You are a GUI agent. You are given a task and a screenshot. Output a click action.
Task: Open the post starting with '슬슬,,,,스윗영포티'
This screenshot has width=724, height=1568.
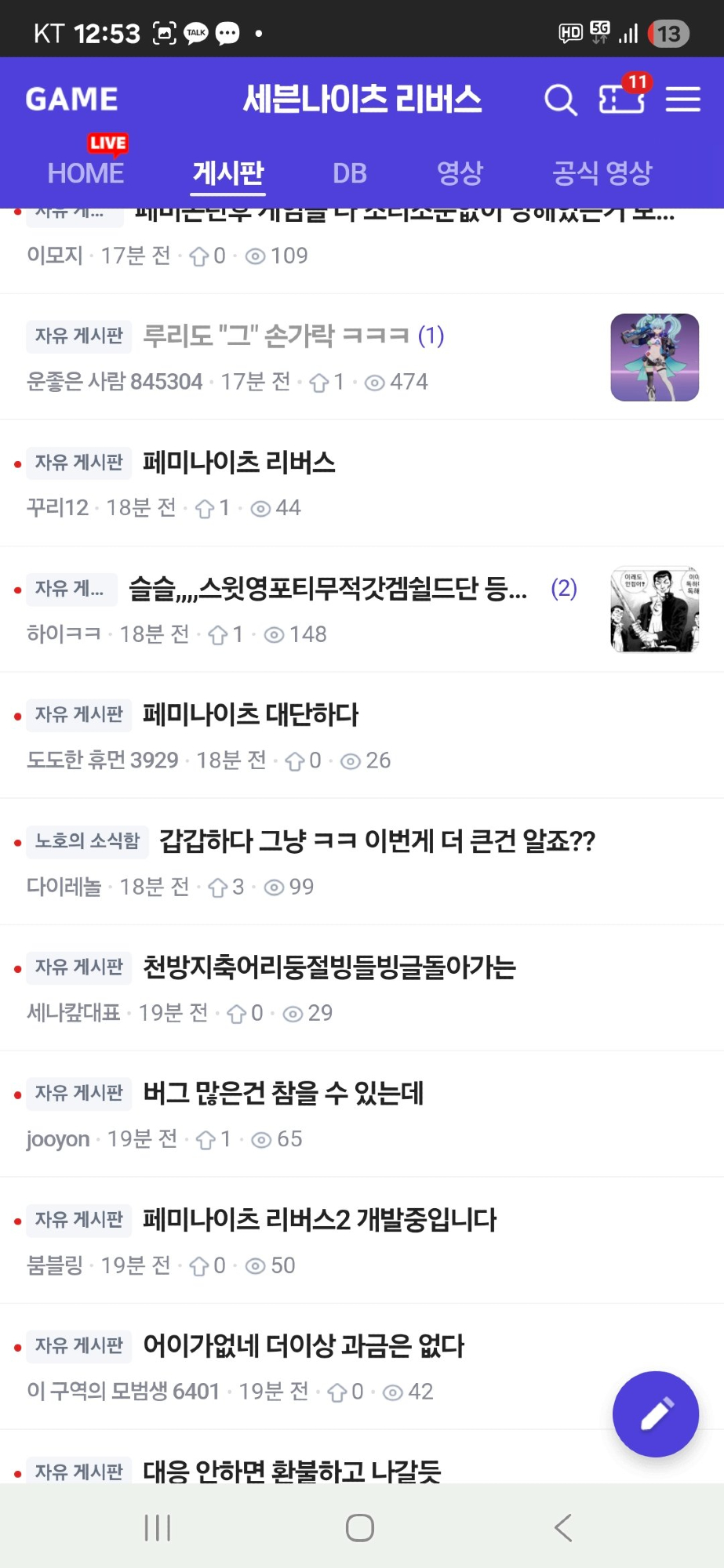327,589
